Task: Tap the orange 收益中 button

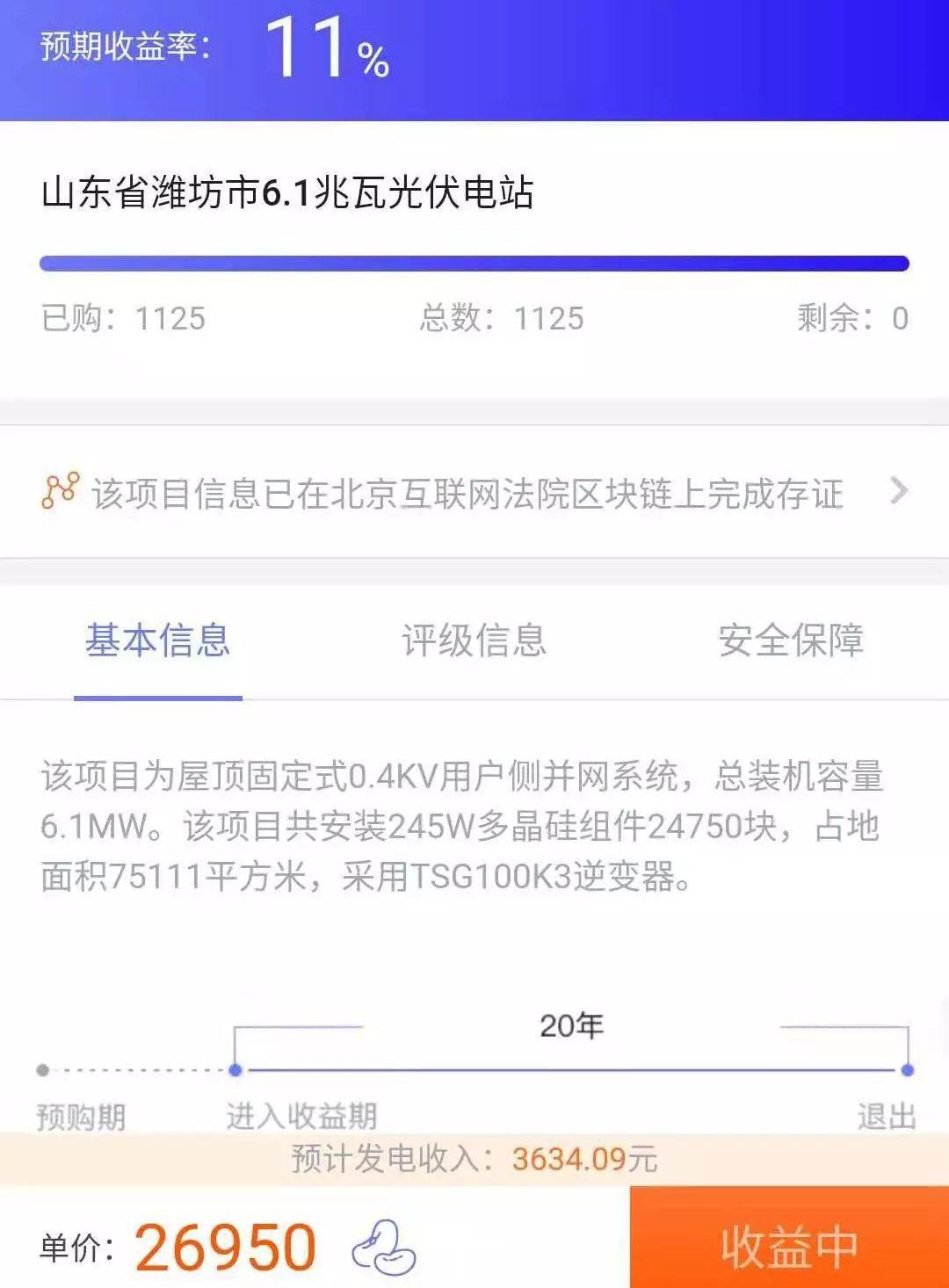Action: click(x=789, y=1245)
